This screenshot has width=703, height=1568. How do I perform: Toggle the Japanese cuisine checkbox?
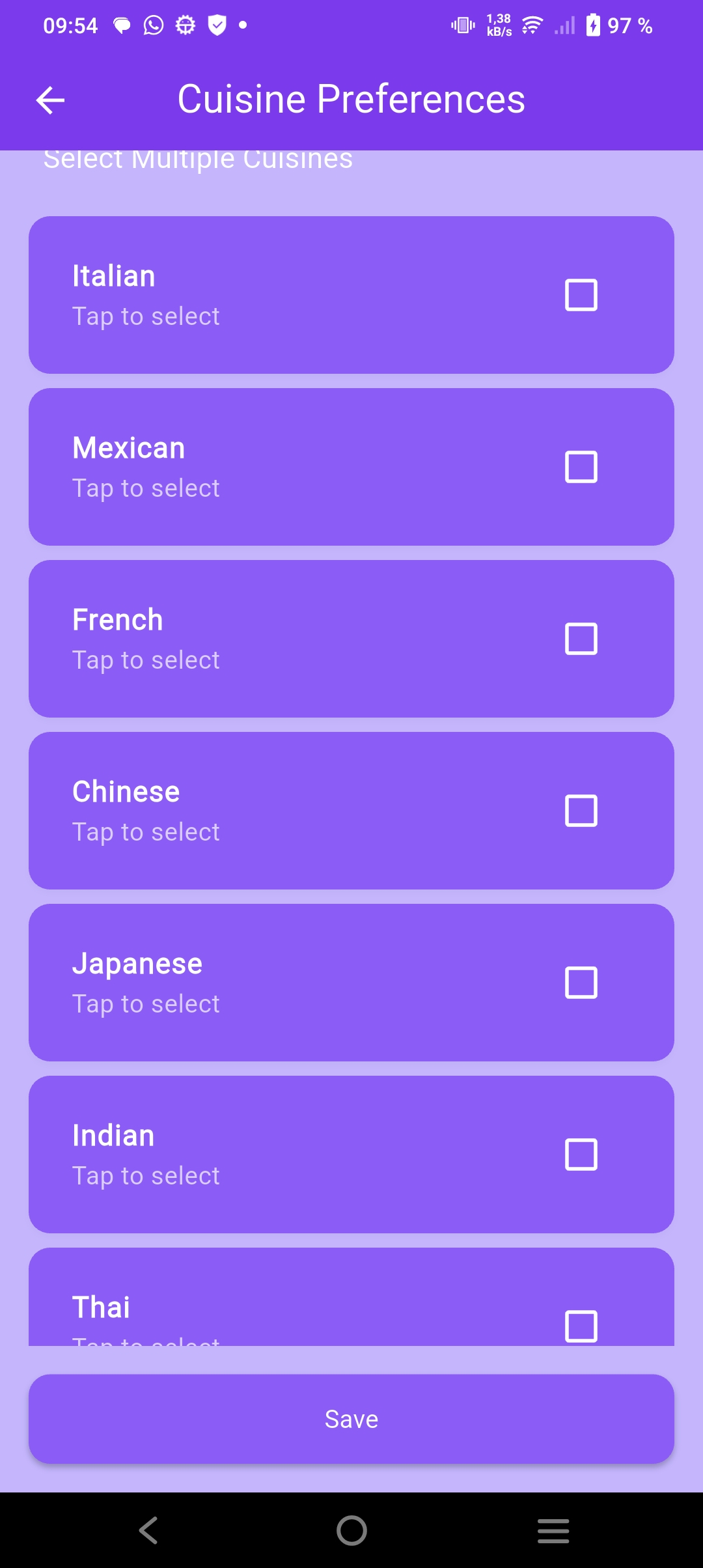click(x=581, y=983)
